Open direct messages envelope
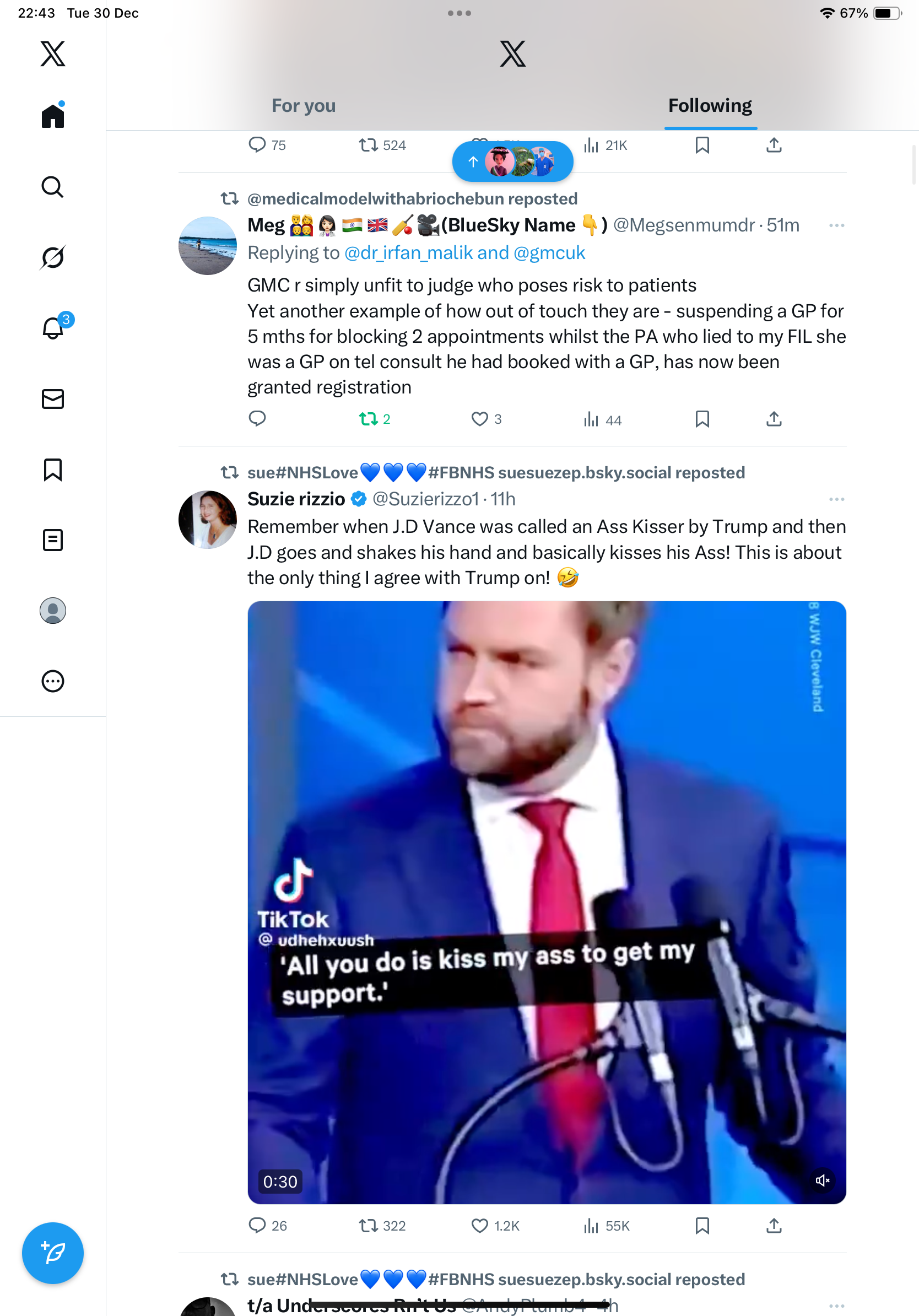 coord(53,399)
